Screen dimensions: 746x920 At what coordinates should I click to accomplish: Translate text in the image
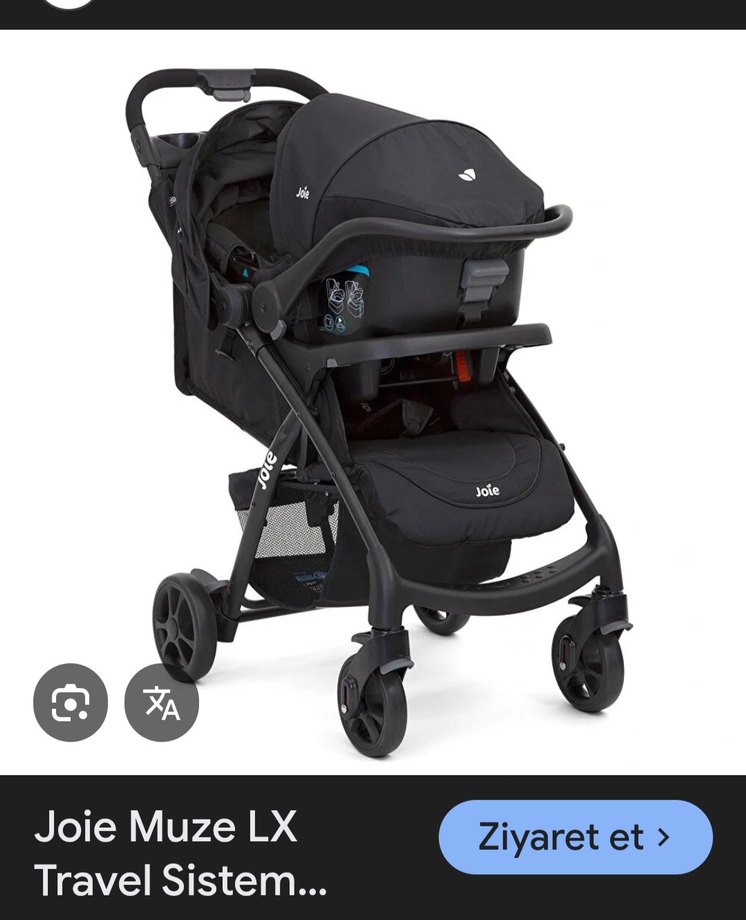[161, 701]
